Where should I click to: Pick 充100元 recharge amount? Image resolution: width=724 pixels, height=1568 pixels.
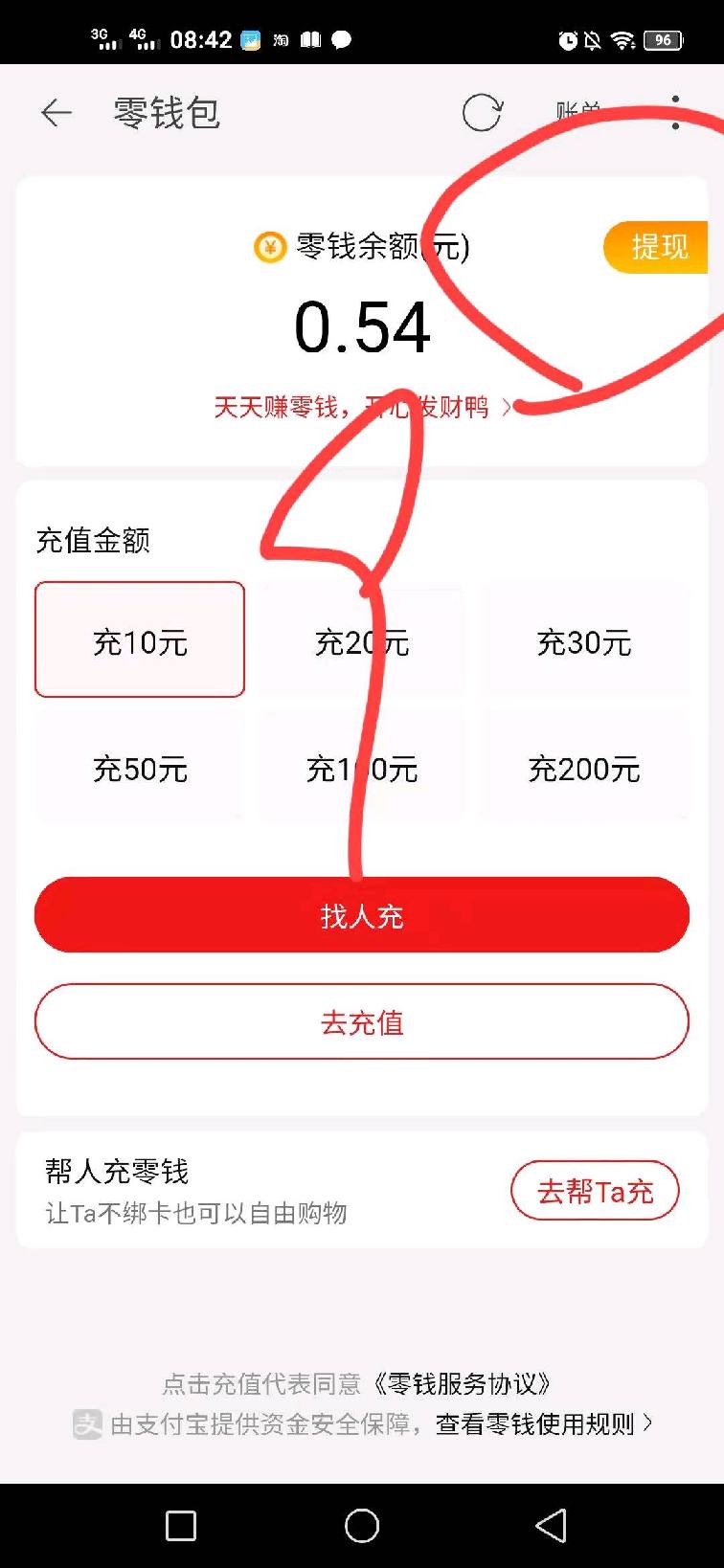click(x=362, y=769)
